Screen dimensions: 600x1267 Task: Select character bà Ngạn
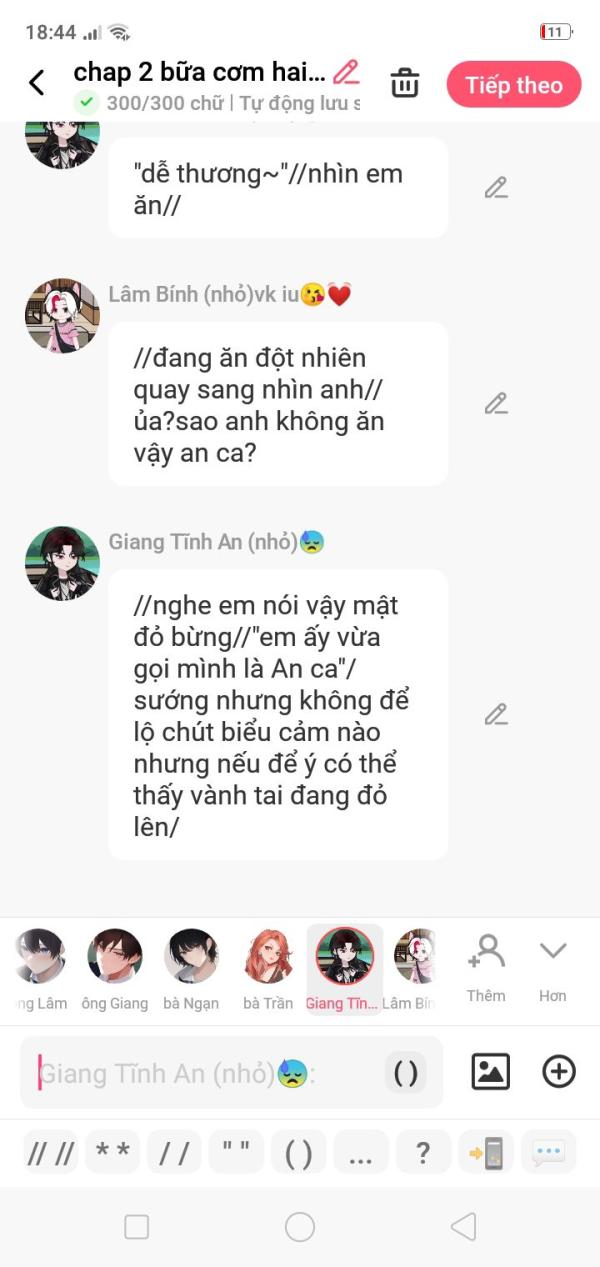(191, 970)
